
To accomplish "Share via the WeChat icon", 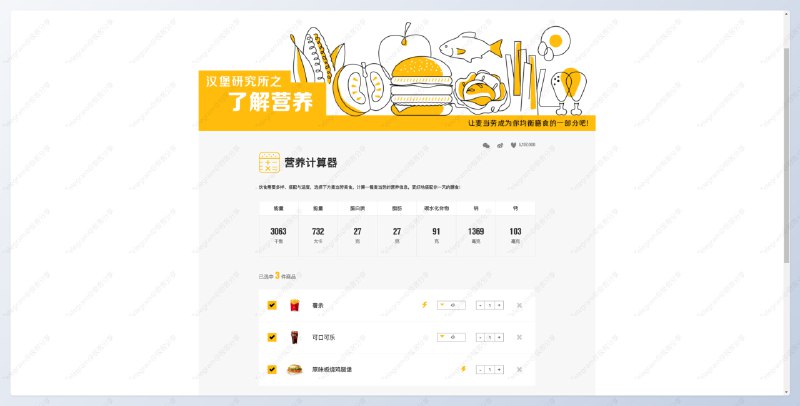I will click(x=486, y=145).
